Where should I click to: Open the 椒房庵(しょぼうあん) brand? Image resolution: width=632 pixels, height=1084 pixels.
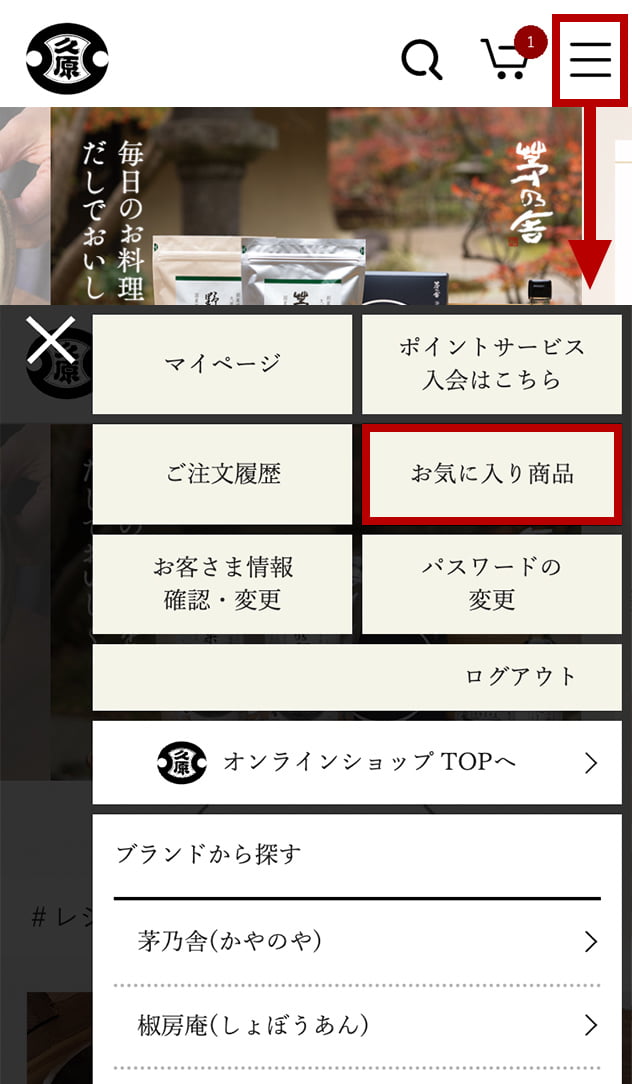tap(357, 1026)
